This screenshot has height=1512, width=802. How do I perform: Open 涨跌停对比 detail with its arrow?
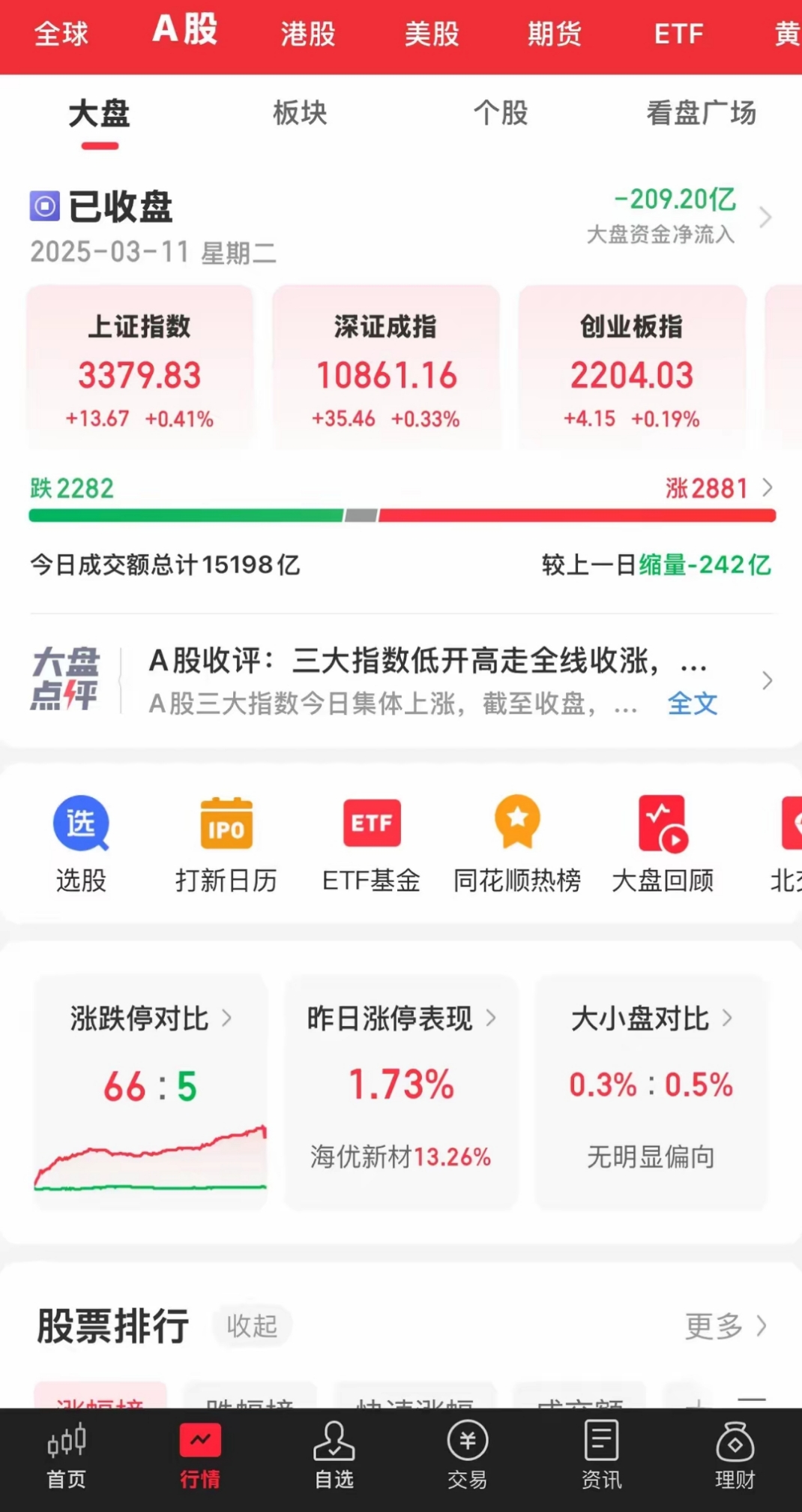226,1018
